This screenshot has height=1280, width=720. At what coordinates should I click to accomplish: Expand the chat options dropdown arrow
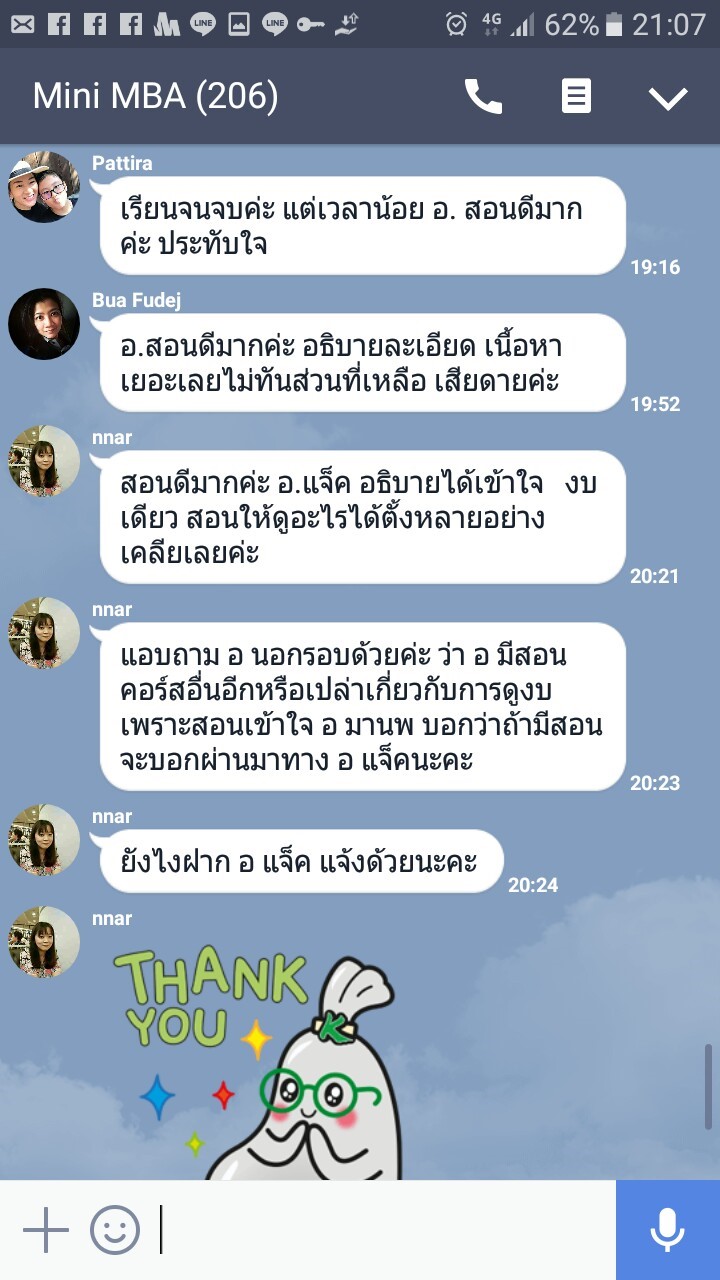667,97
